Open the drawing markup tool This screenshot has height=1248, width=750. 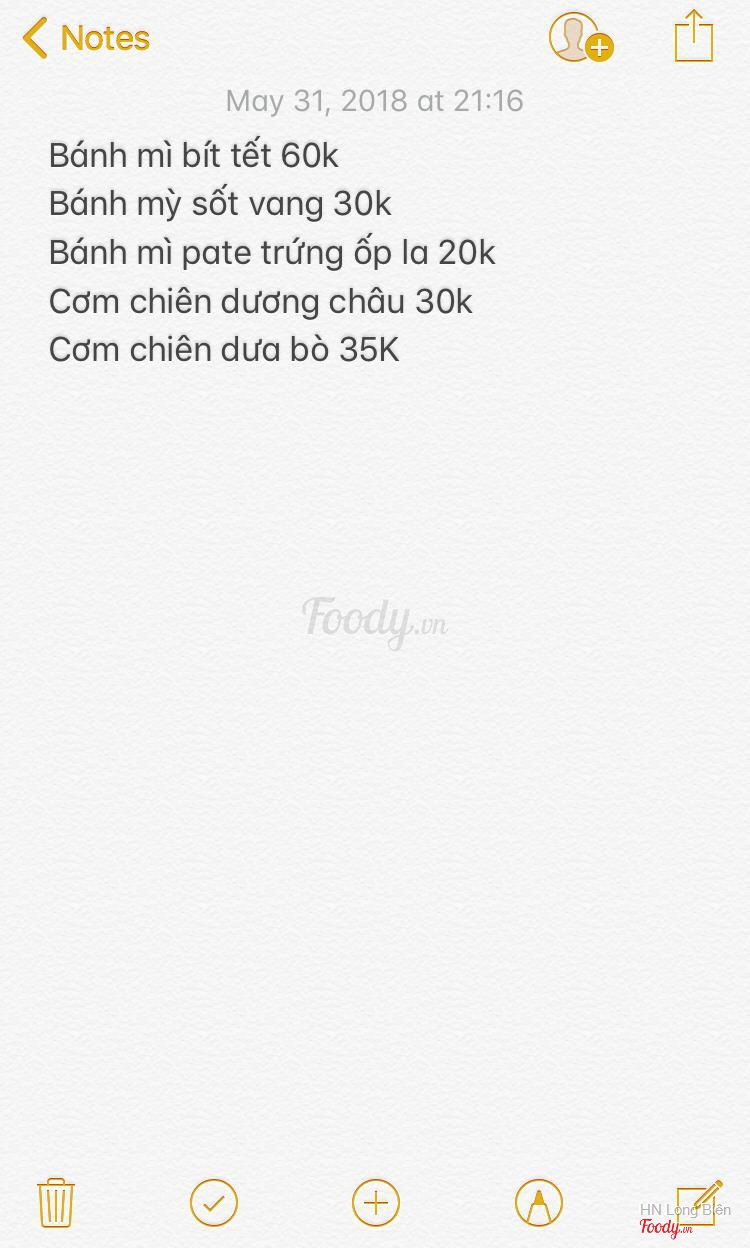point(539,1202)
